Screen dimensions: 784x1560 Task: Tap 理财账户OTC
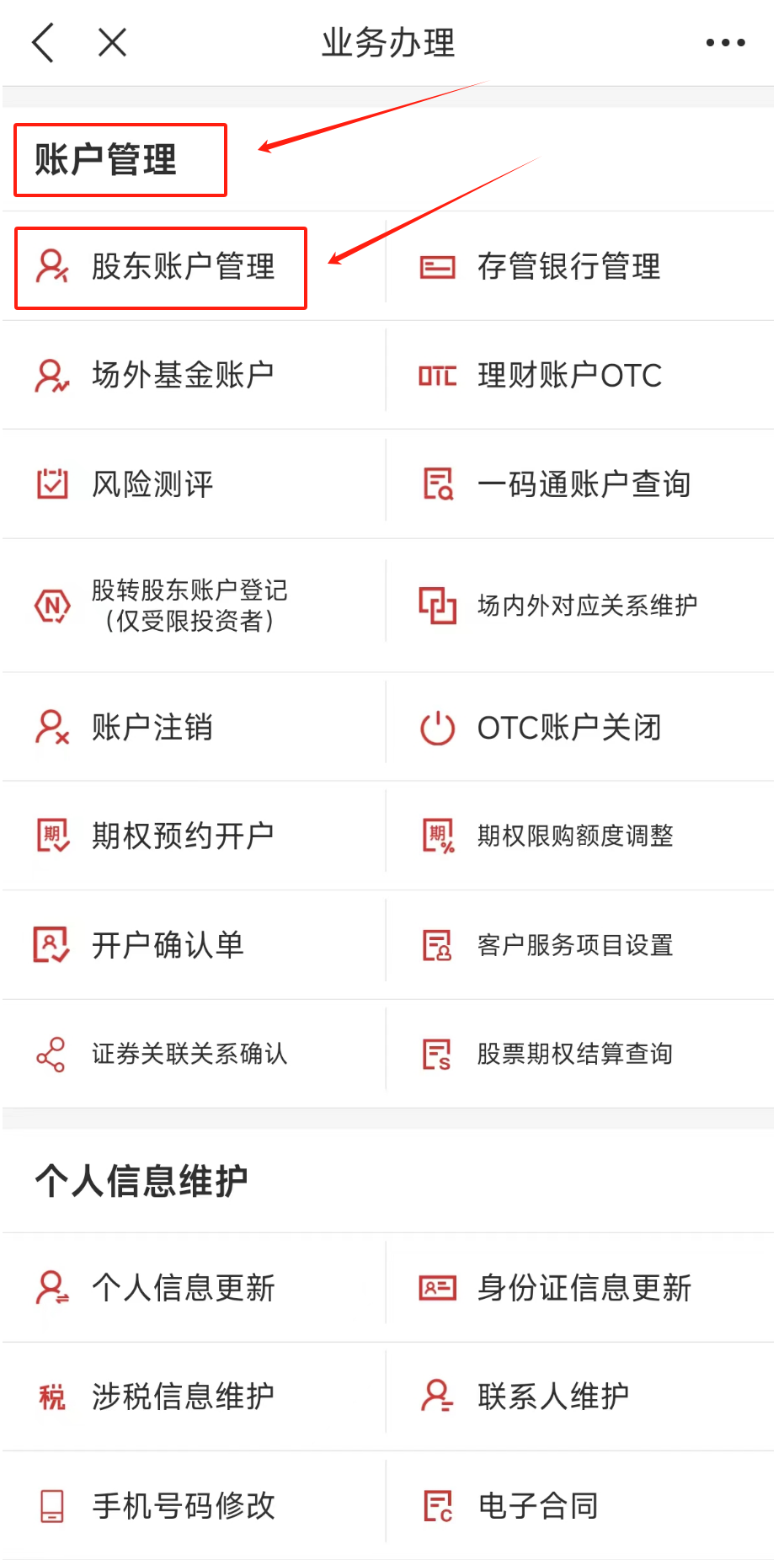568,376
